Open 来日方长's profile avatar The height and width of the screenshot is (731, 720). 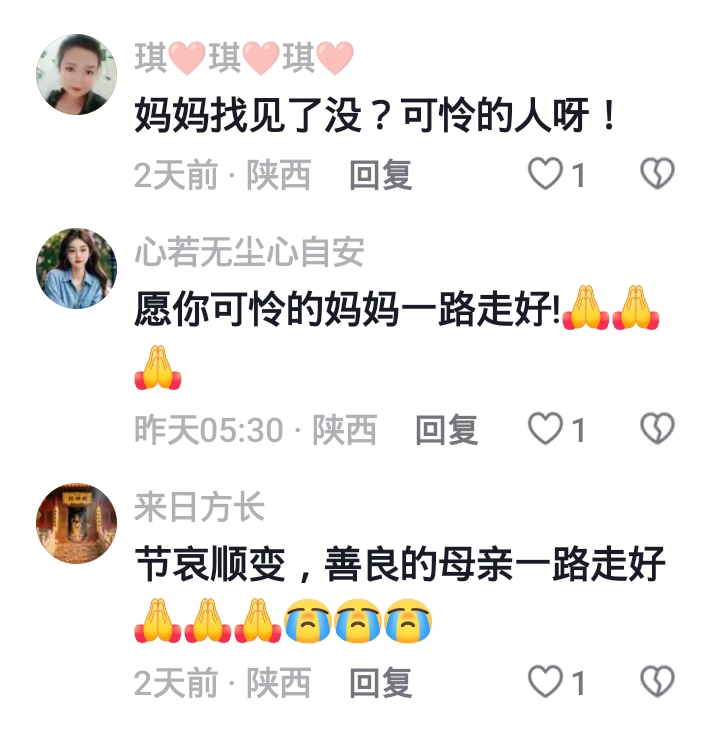coord(77,524)
